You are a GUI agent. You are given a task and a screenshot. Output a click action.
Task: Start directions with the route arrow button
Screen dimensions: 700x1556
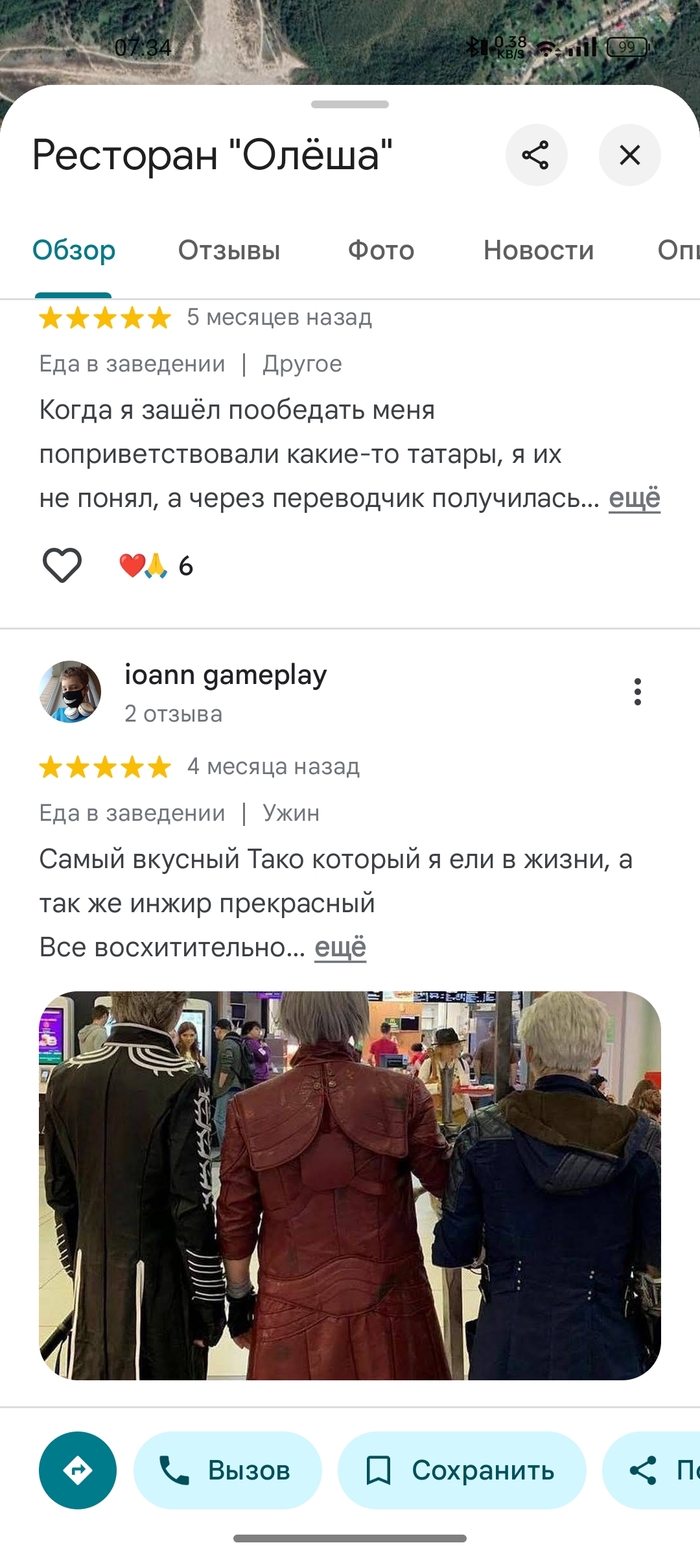point(78,1470)
